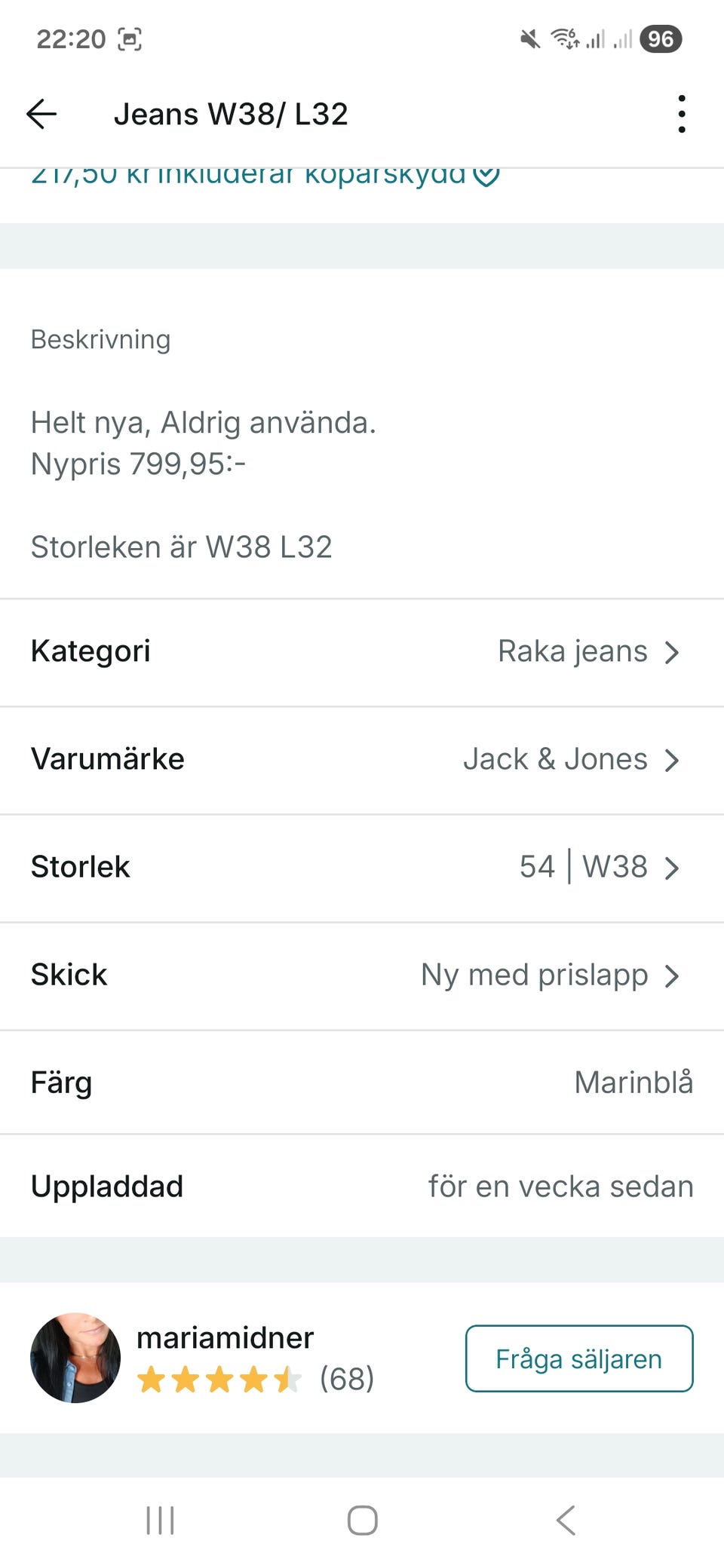Tap Fråga säljaren to message seller
Viewport: 724px width, 1568px height.
[578, 1358]
